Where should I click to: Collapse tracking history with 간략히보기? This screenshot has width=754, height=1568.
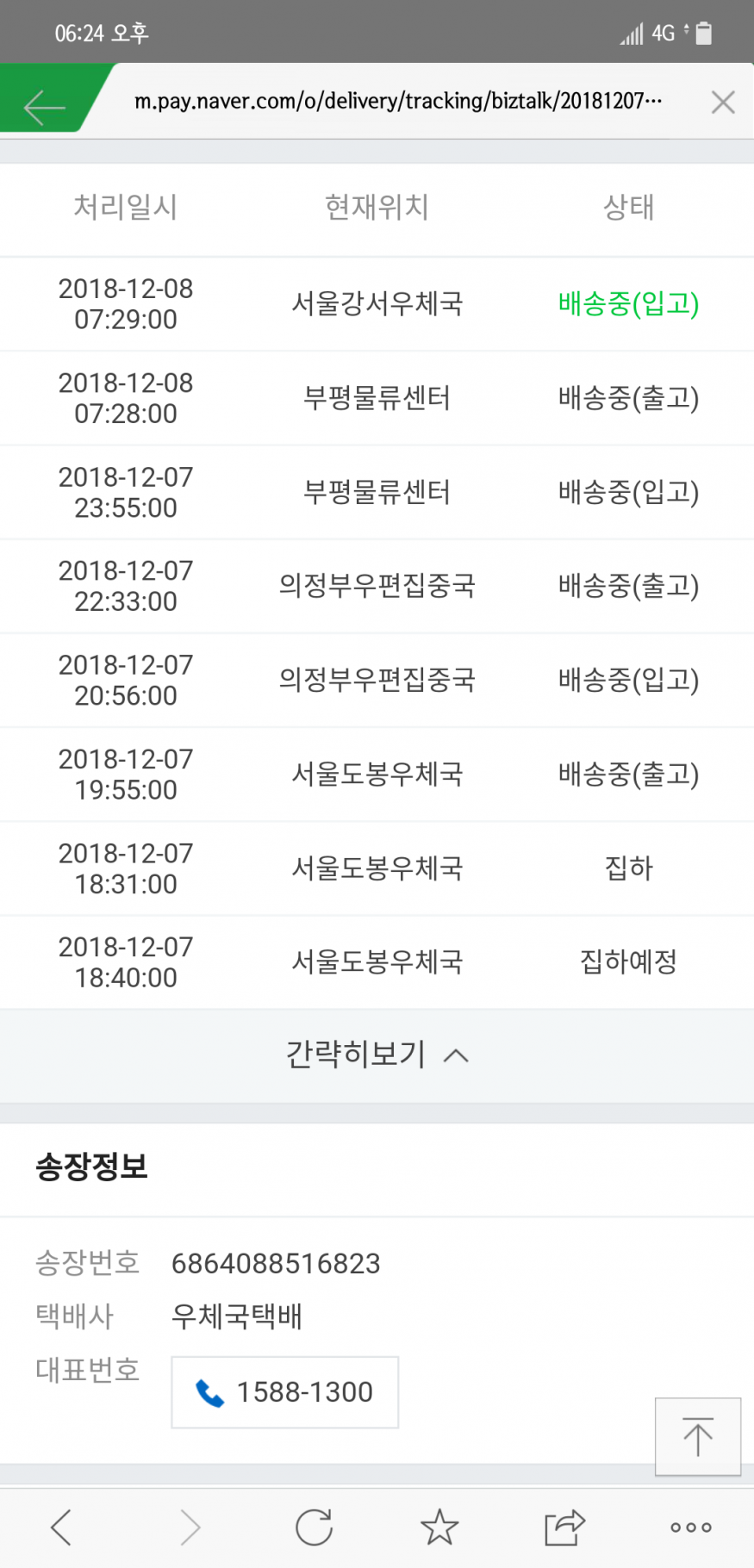[x=377, y=1055]
